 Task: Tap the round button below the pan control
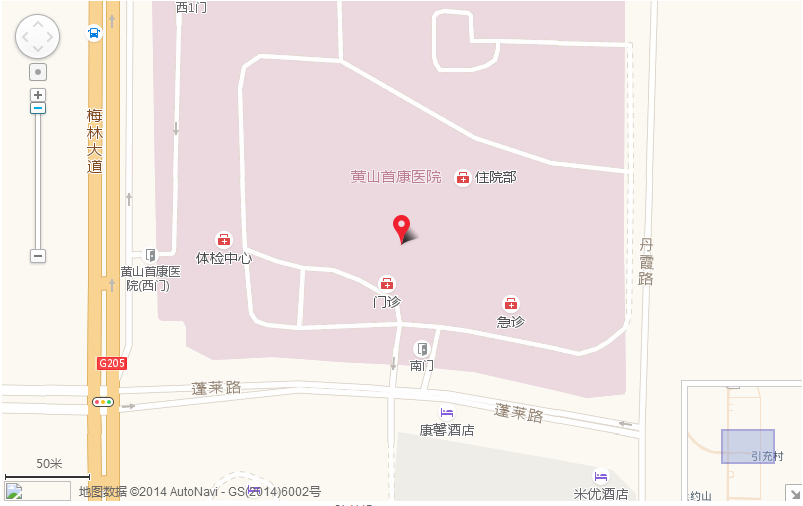tap(38, 72)
